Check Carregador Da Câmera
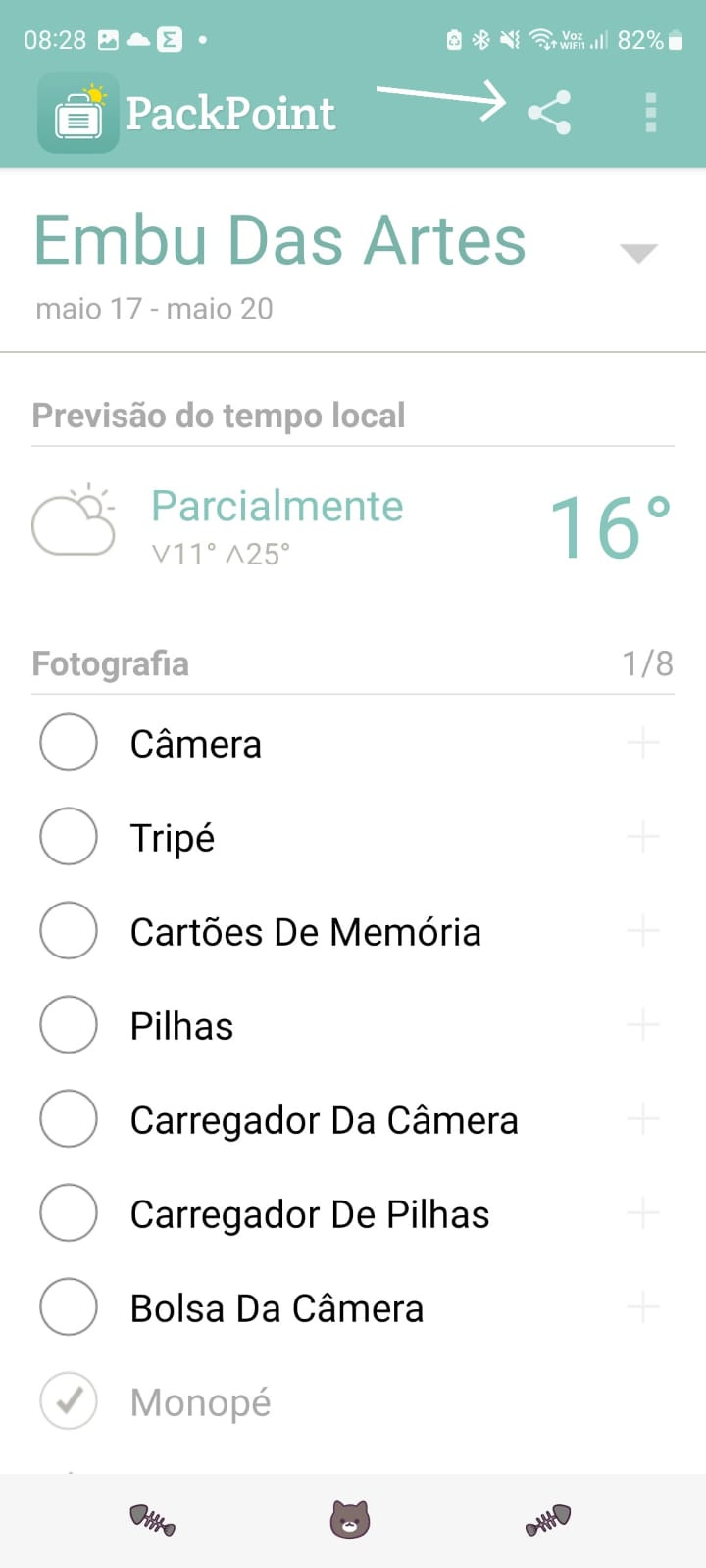 [69, 1119]
